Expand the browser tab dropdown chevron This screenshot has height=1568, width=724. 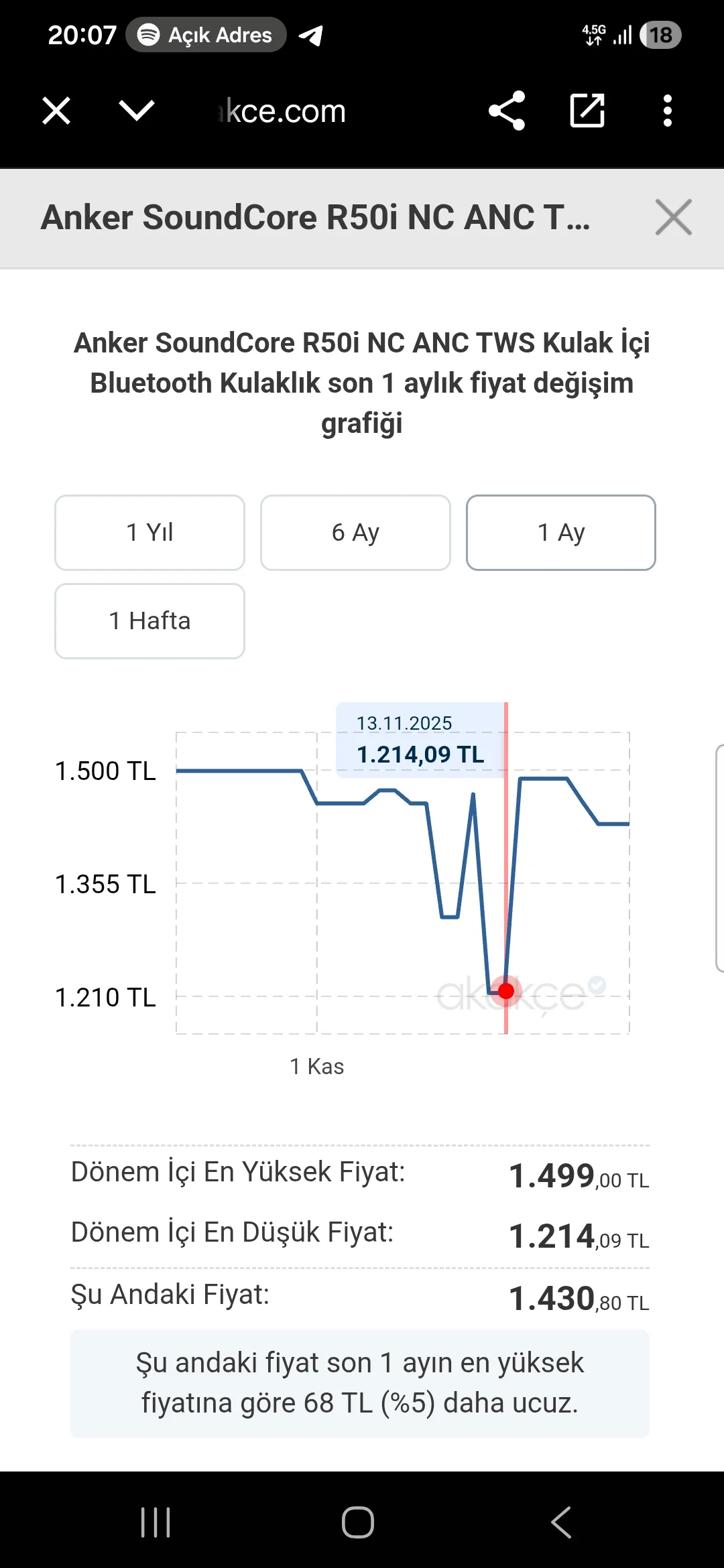137,111
